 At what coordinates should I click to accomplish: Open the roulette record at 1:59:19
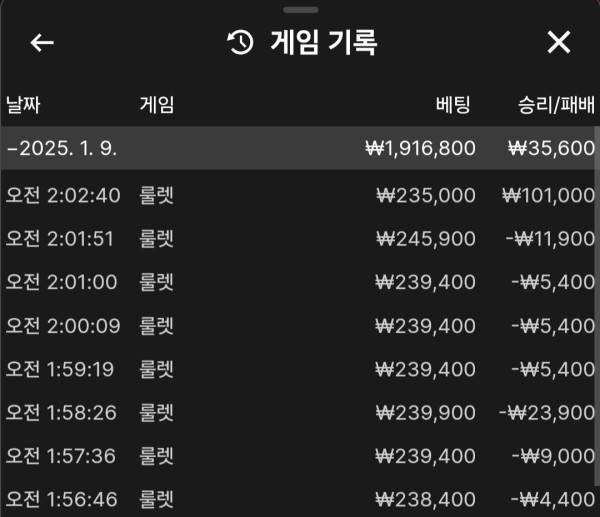point(300,369)
